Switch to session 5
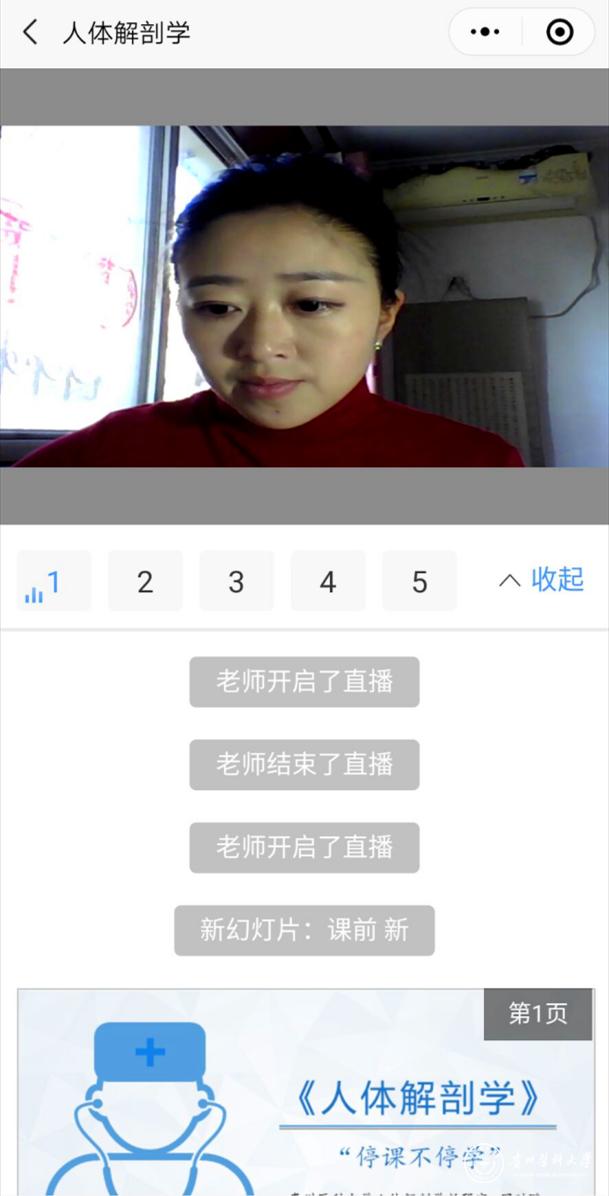 419,581
